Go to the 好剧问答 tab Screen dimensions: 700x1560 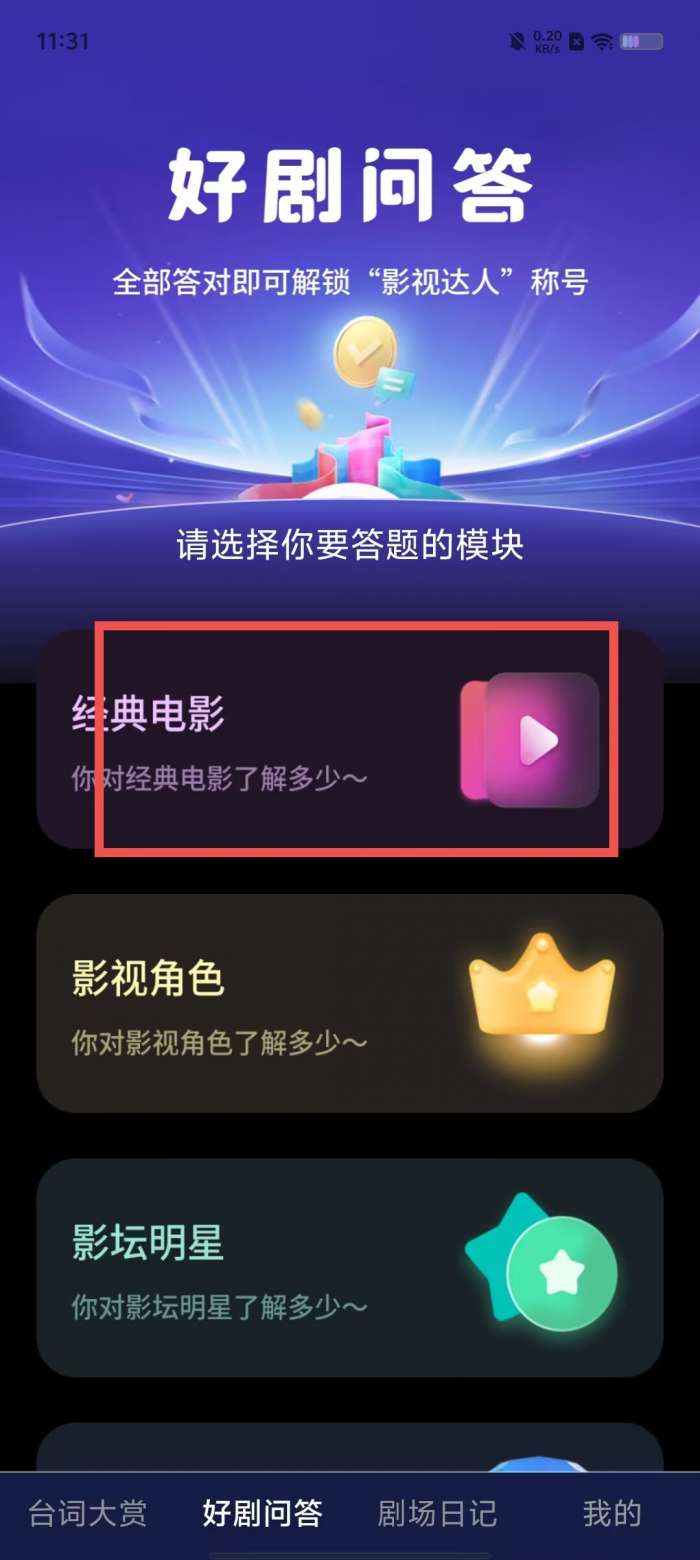[263, 1513]
